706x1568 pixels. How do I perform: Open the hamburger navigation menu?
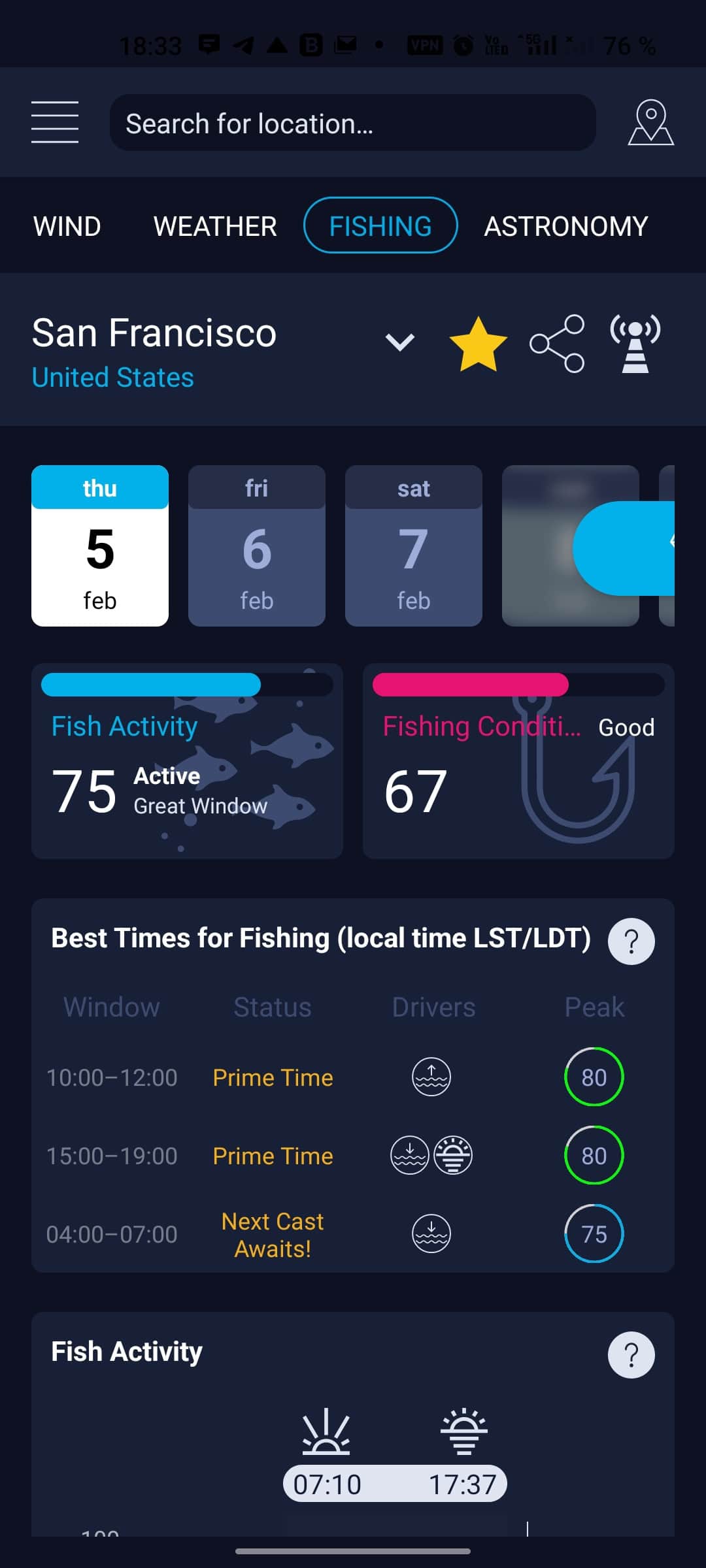[55, 123]
